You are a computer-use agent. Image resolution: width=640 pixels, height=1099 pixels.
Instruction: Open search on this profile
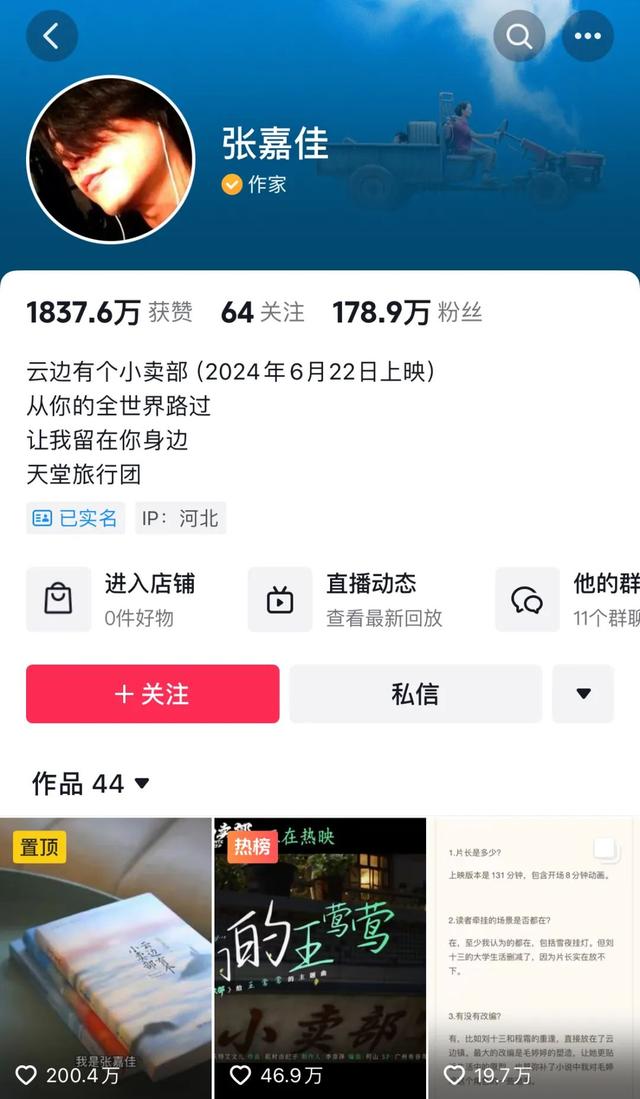(519, 36)
